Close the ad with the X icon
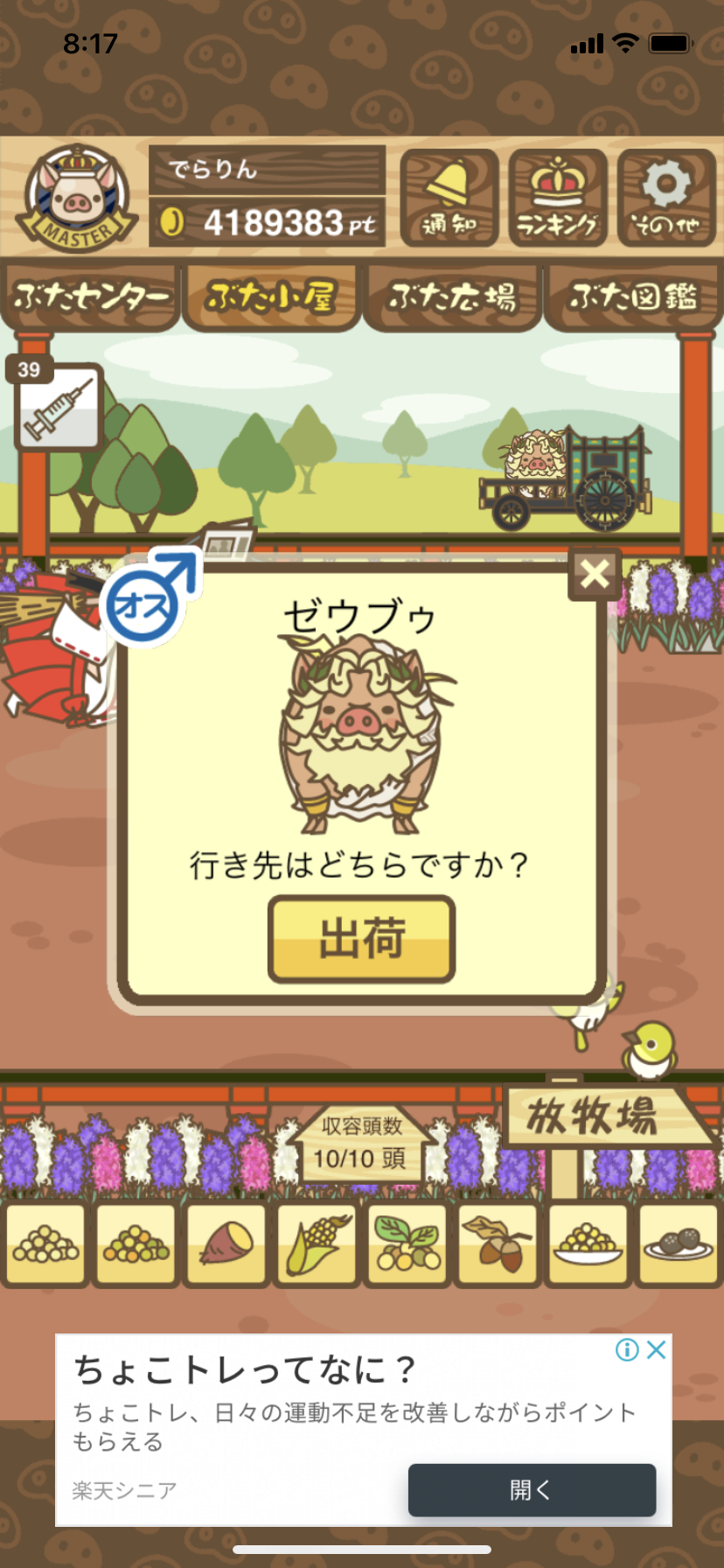724x1568 pixels. (x=657, y=1349)
